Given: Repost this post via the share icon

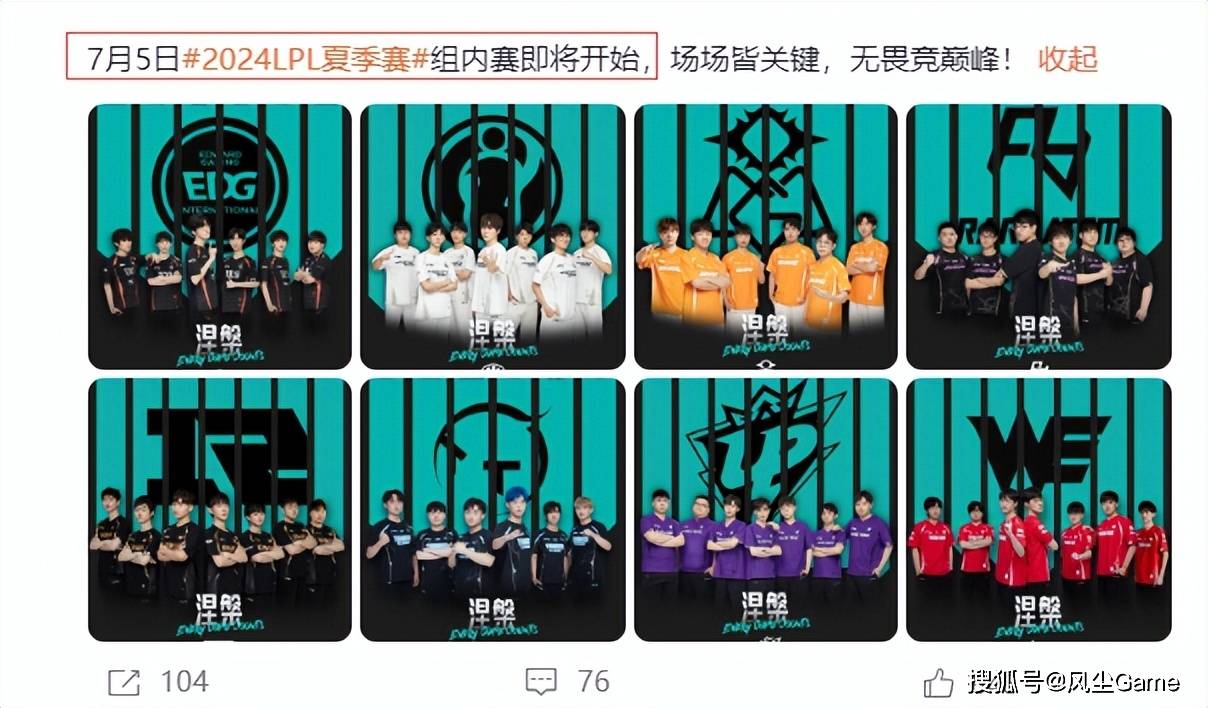Looking at the screenshot, I should point(124,682).
